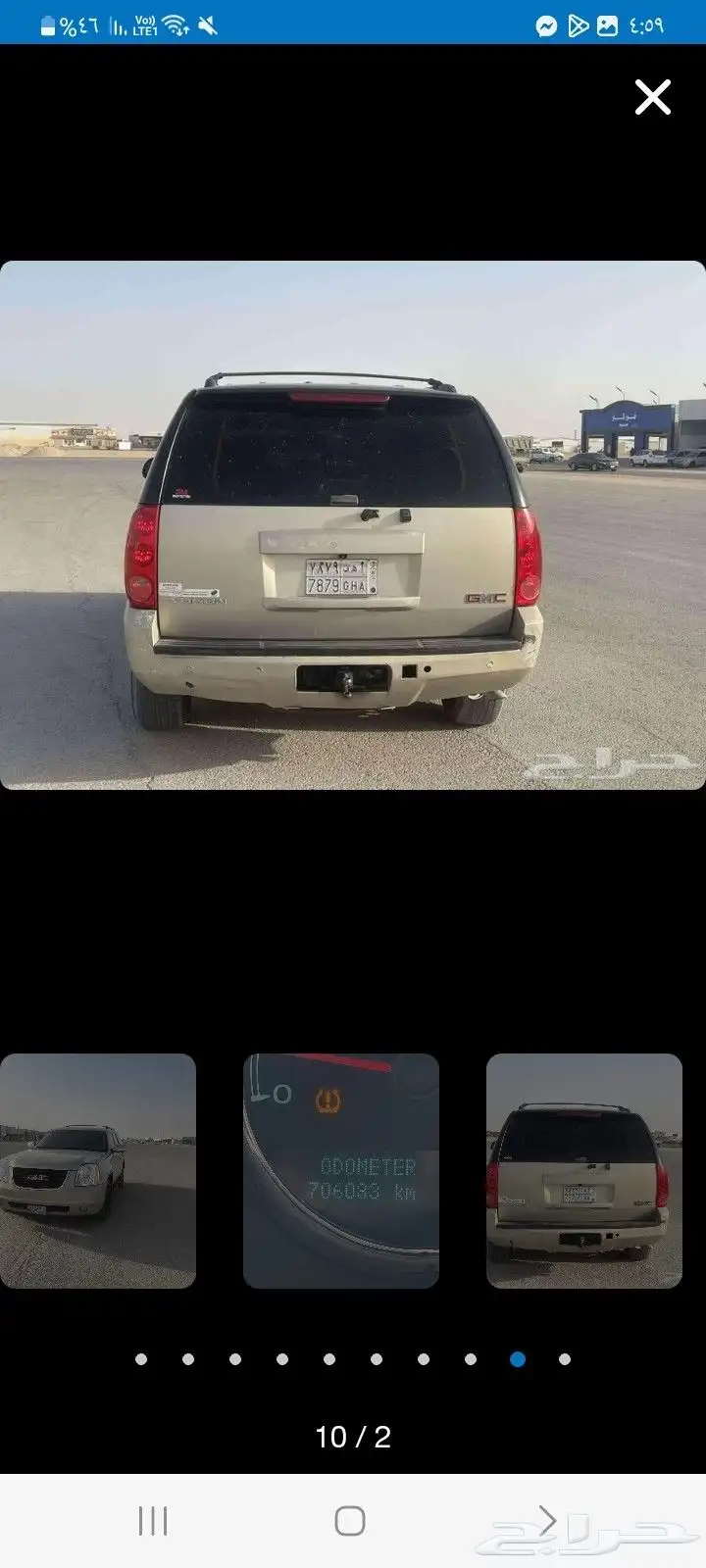Select the rear view car thumbnail

584,1170
